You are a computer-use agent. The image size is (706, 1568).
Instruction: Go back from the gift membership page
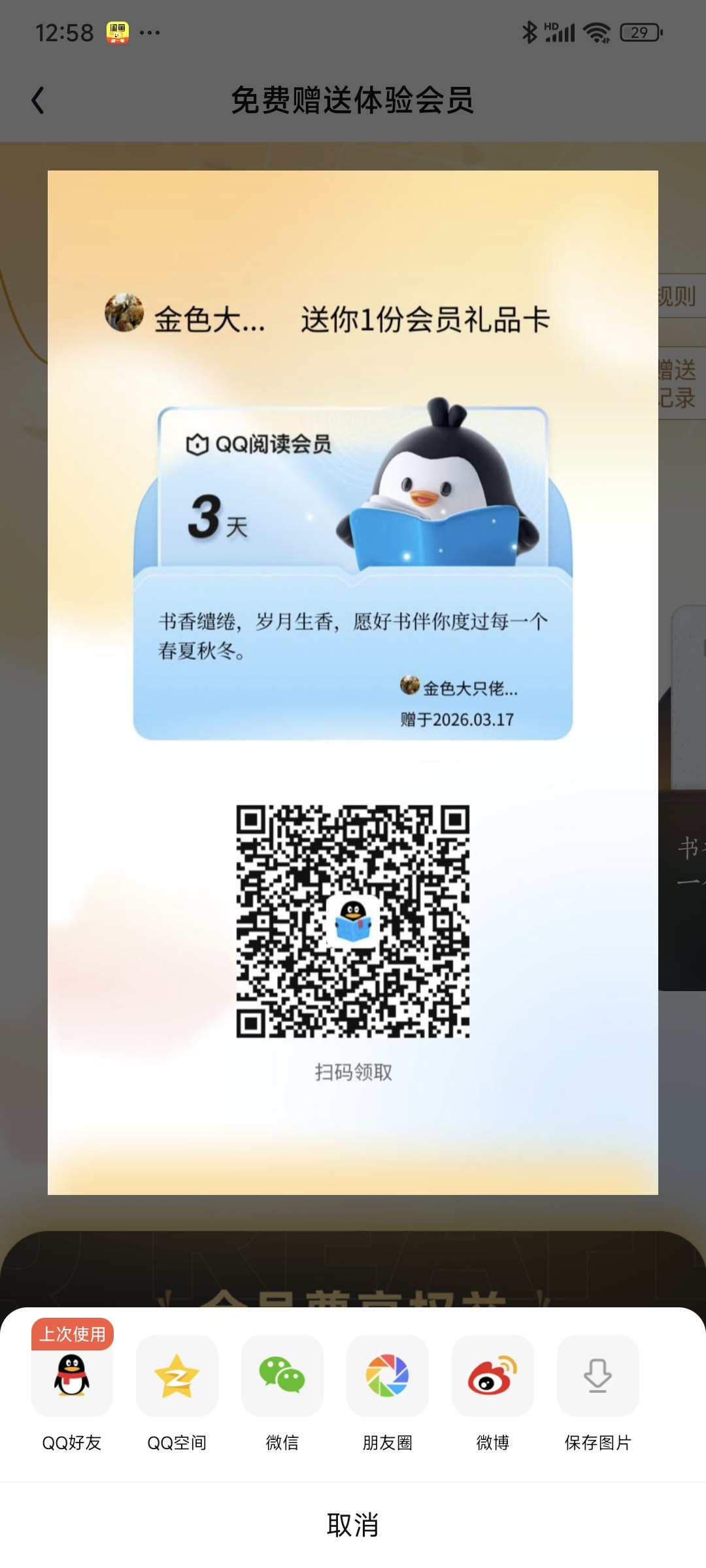point(38,101)
